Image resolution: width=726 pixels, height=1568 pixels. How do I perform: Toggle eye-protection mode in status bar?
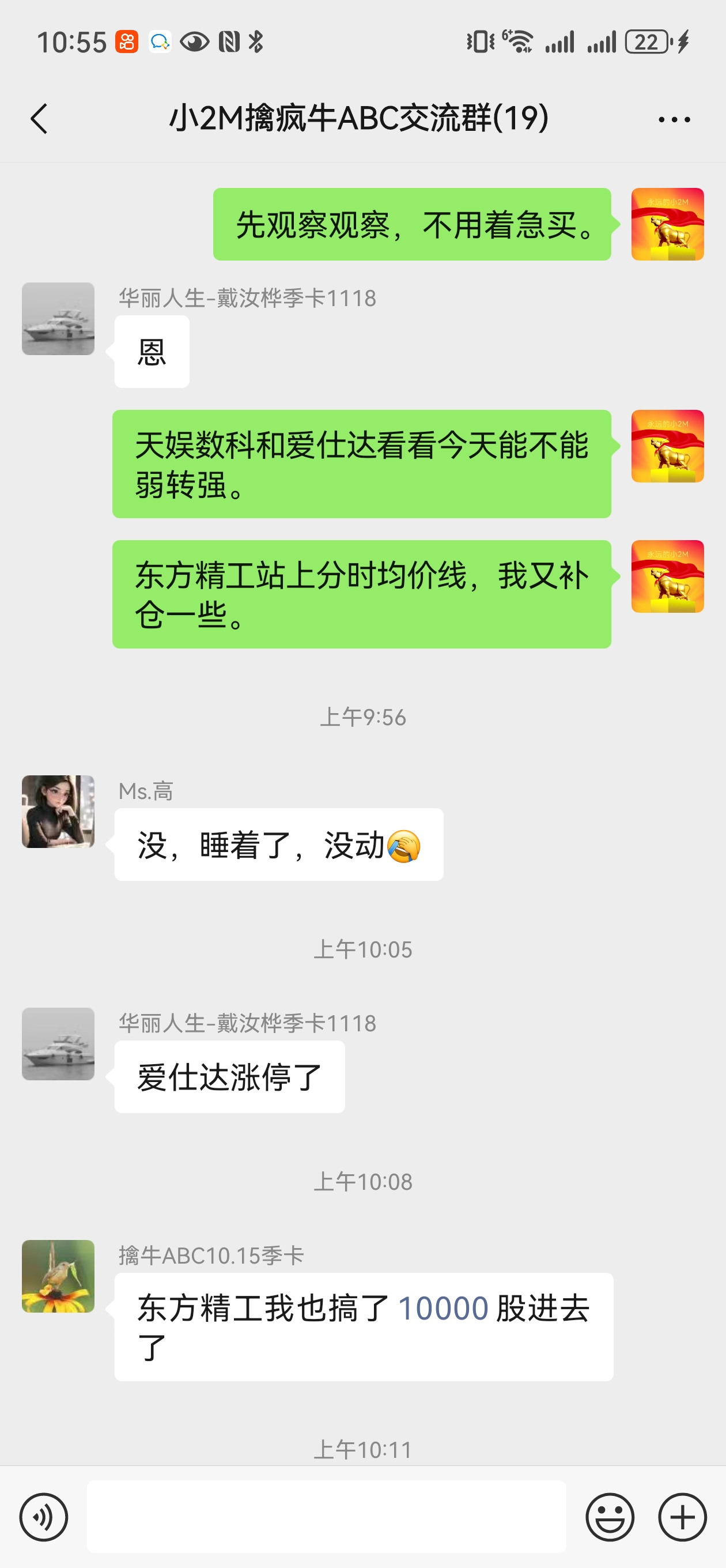tap(196, 42)
